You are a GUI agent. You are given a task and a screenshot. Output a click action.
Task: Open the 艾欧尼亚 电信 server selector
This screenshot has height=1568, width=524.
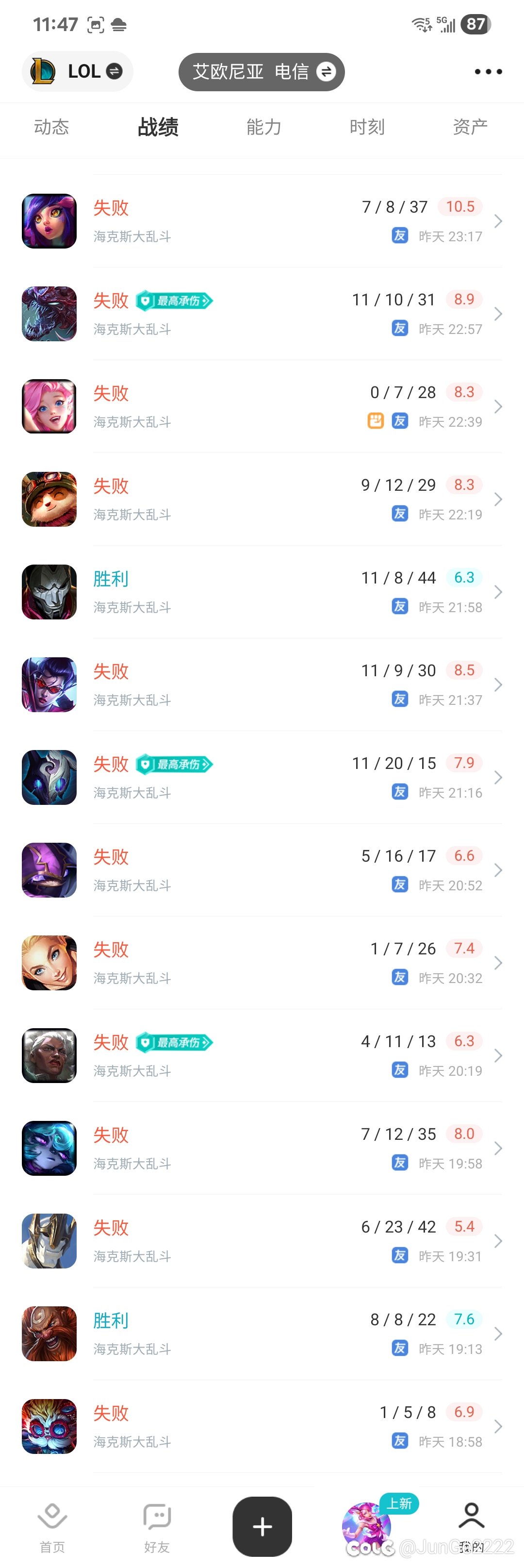(x=261, y=72)
